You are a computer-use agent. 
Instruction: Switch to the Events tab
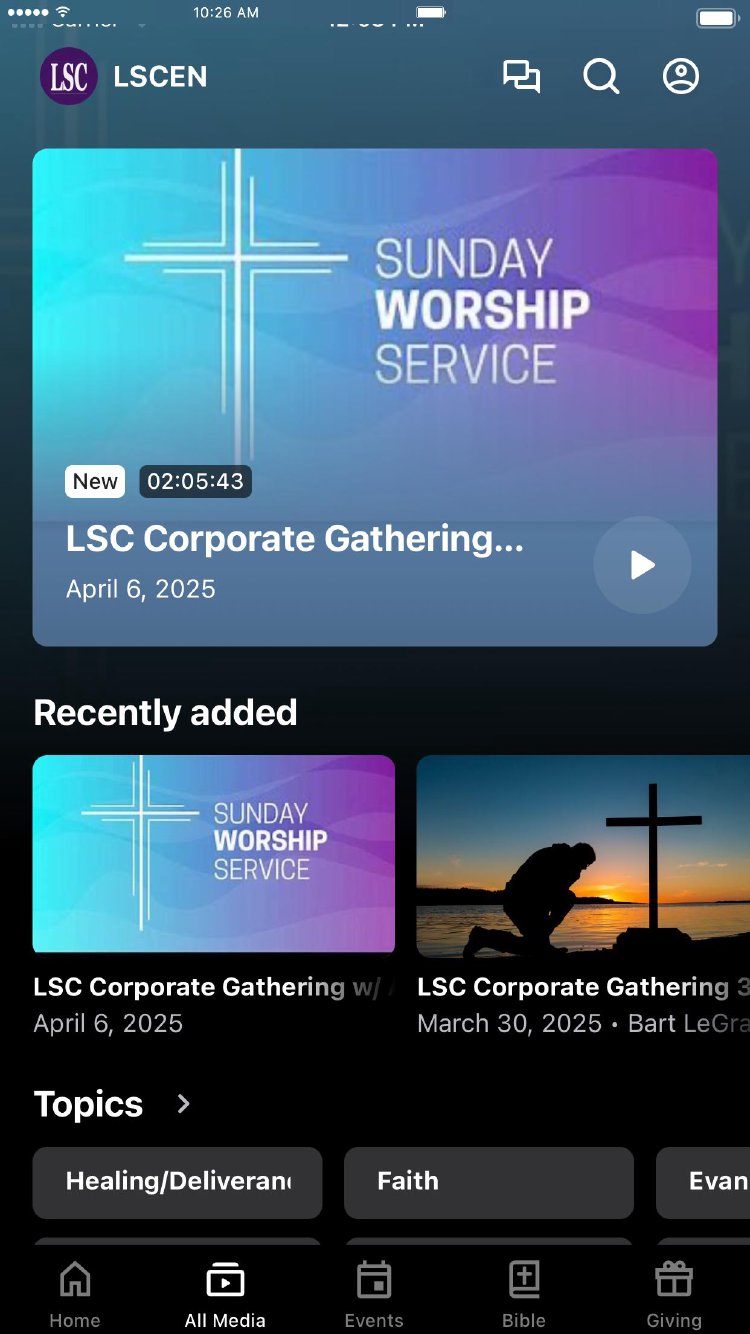(374, 1294)
